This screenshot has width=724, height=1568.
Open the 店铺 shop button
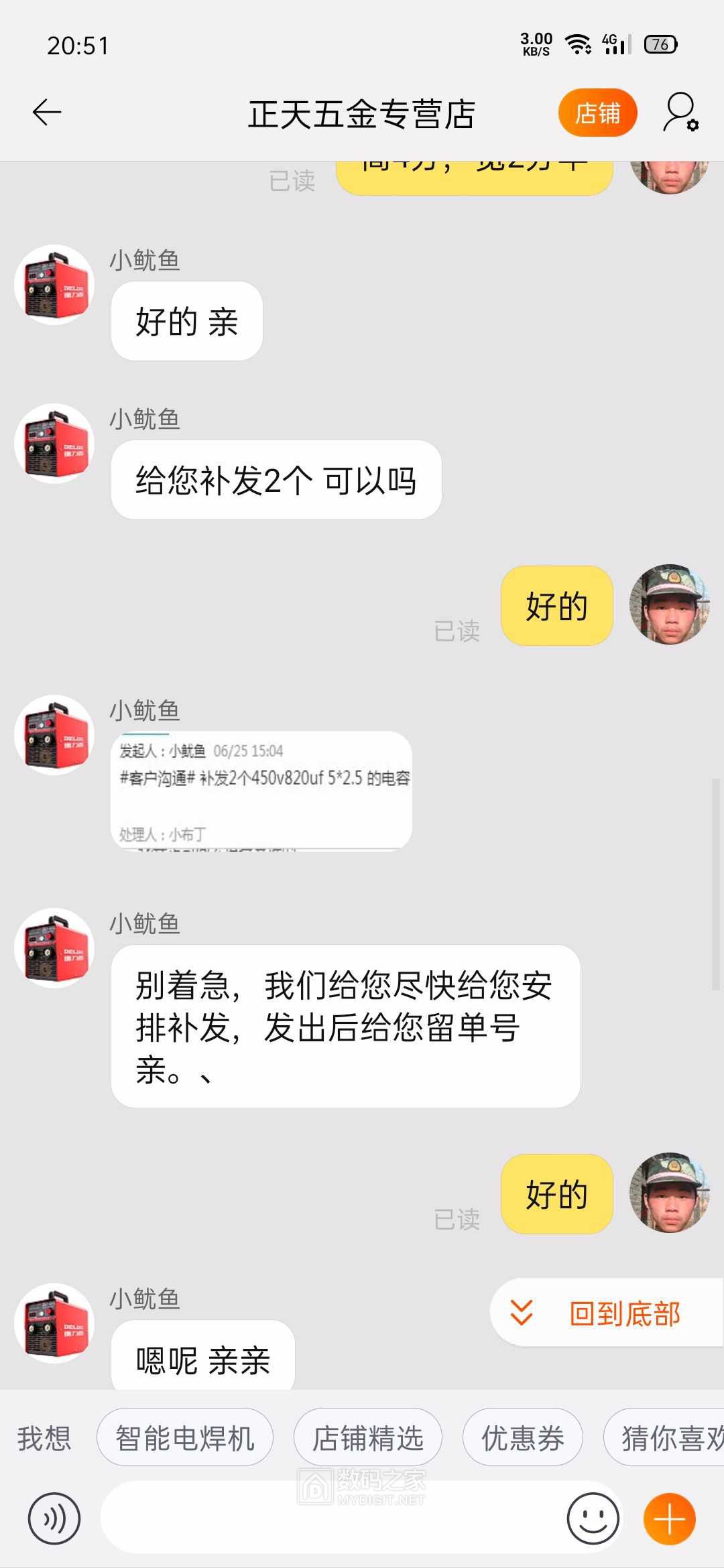pos(597,113)
